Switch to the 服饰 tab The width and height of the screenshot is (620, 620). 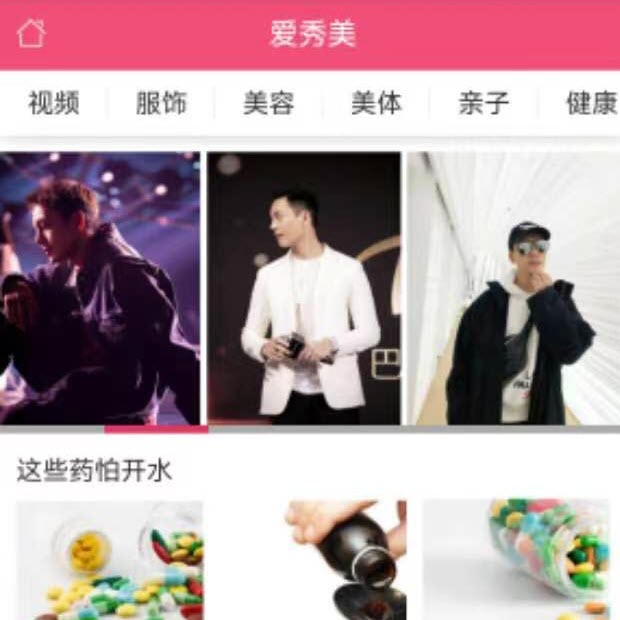(161, 103)
